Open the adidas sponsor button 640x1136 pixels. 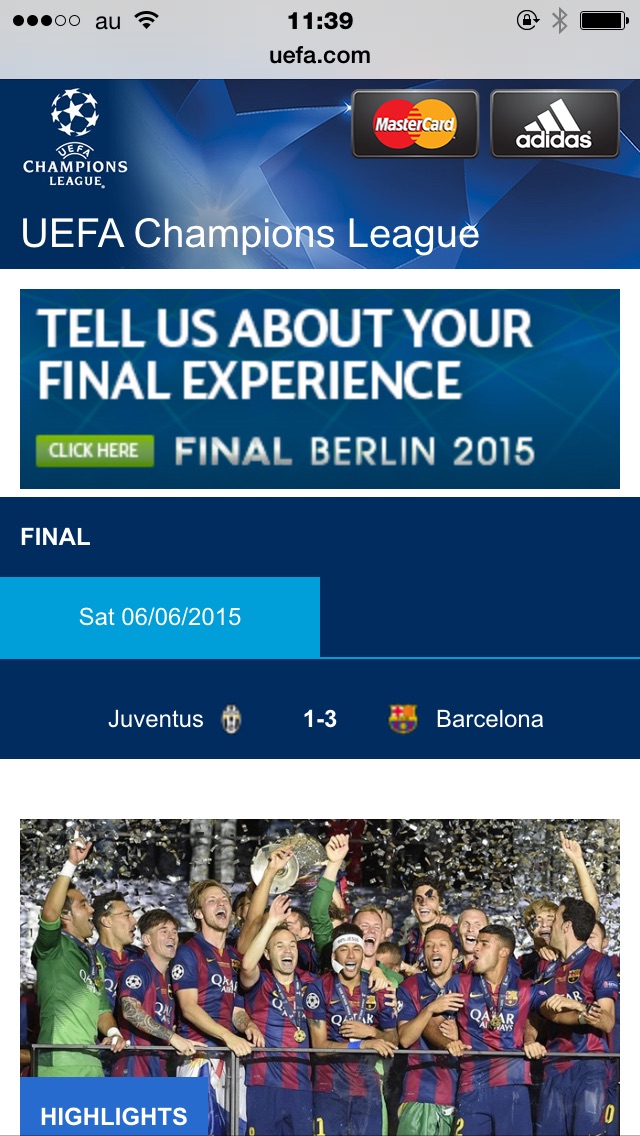pos(554,124)
